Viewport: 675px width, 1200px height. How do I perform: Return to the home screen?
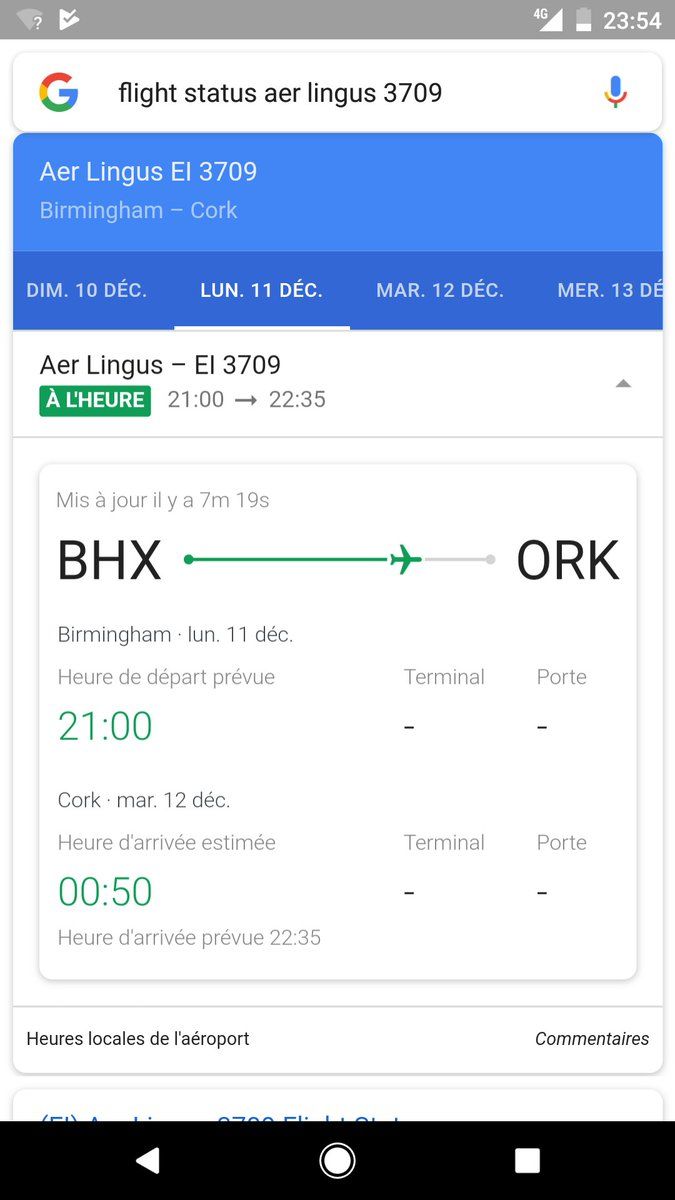click(337, 1160)
